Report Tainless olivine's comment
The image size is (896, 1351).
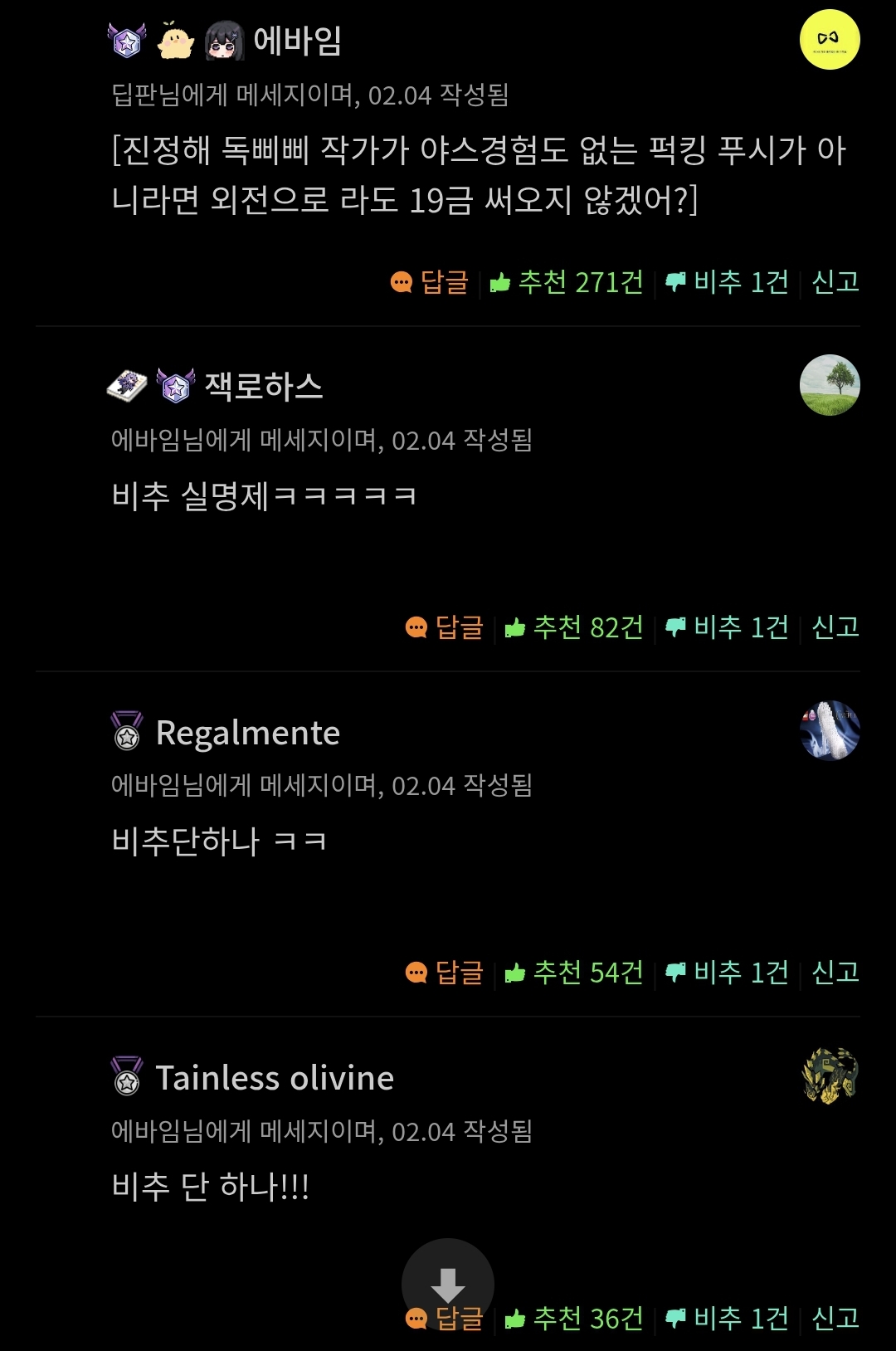pos(835,1318)
